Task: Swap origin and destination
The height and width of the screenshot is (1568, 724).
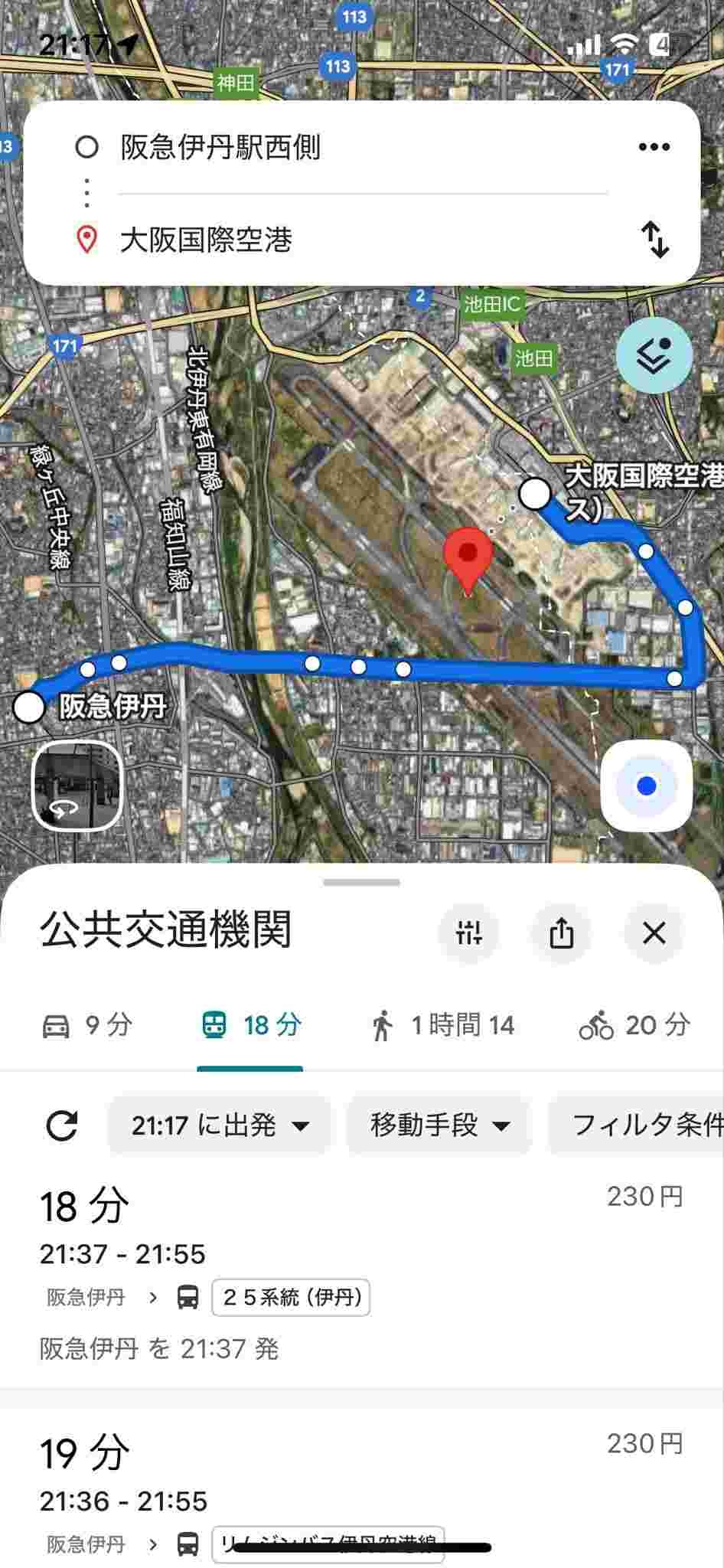Action: (654, 240)
